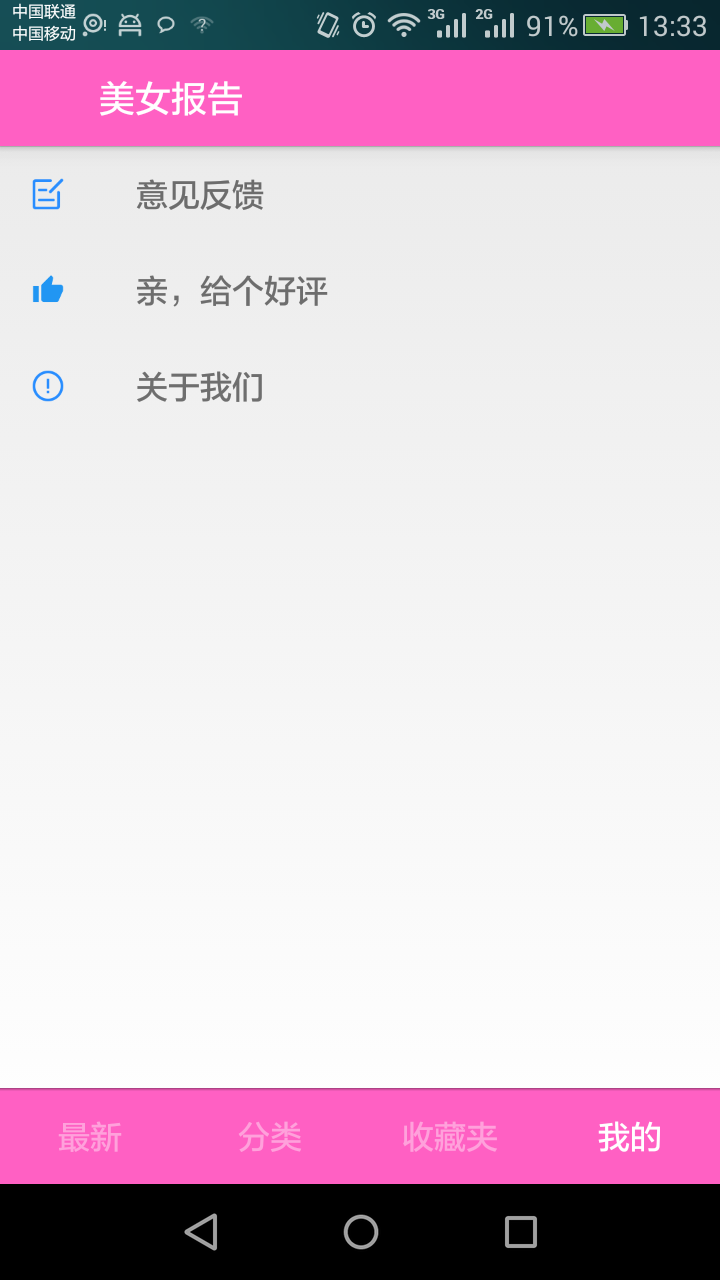Viewport: 720px width, 1280px height.
Task: Switch to the 分类 tab
Action: (x=270, y=1137)
